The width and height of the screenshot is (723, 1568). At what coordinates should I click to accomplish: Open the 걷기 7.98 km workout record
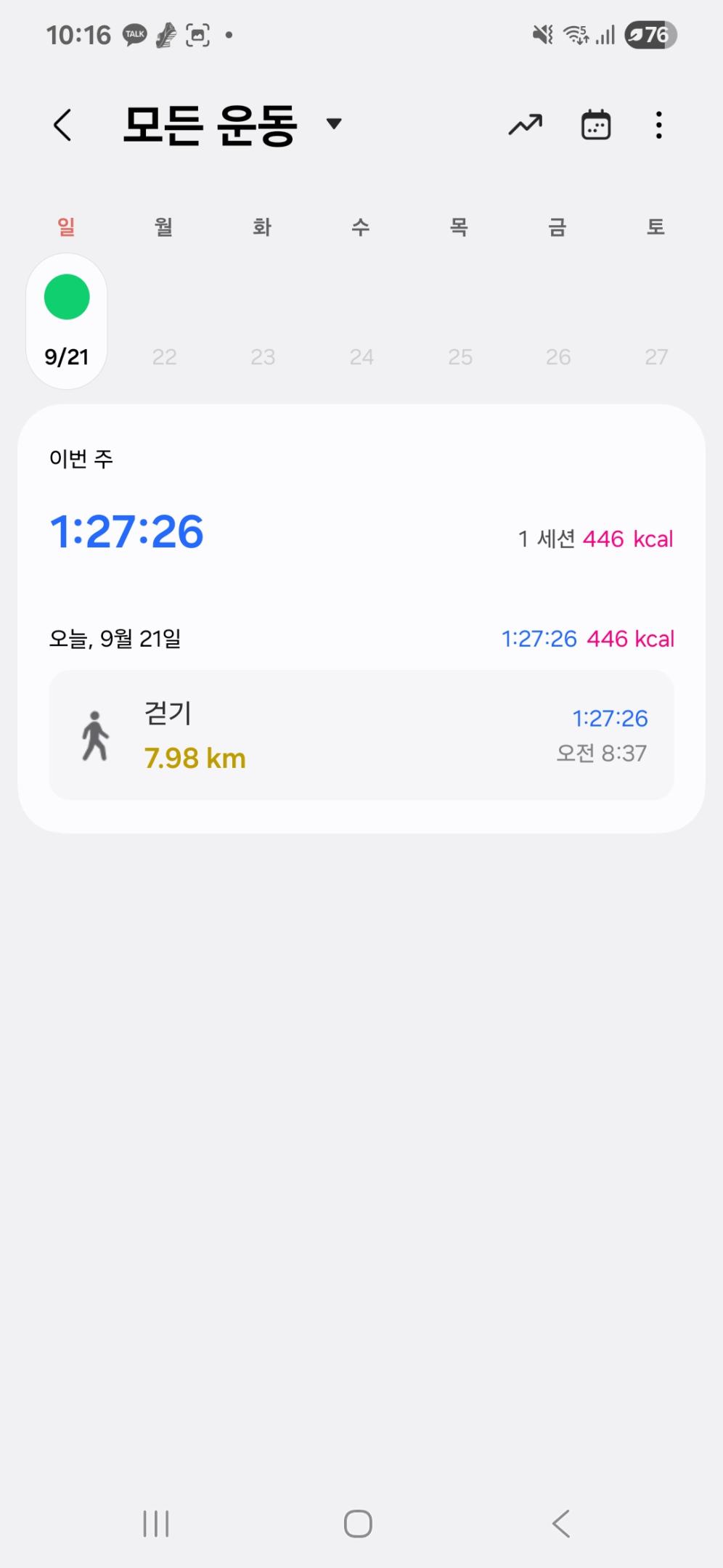tap(361, 735)
